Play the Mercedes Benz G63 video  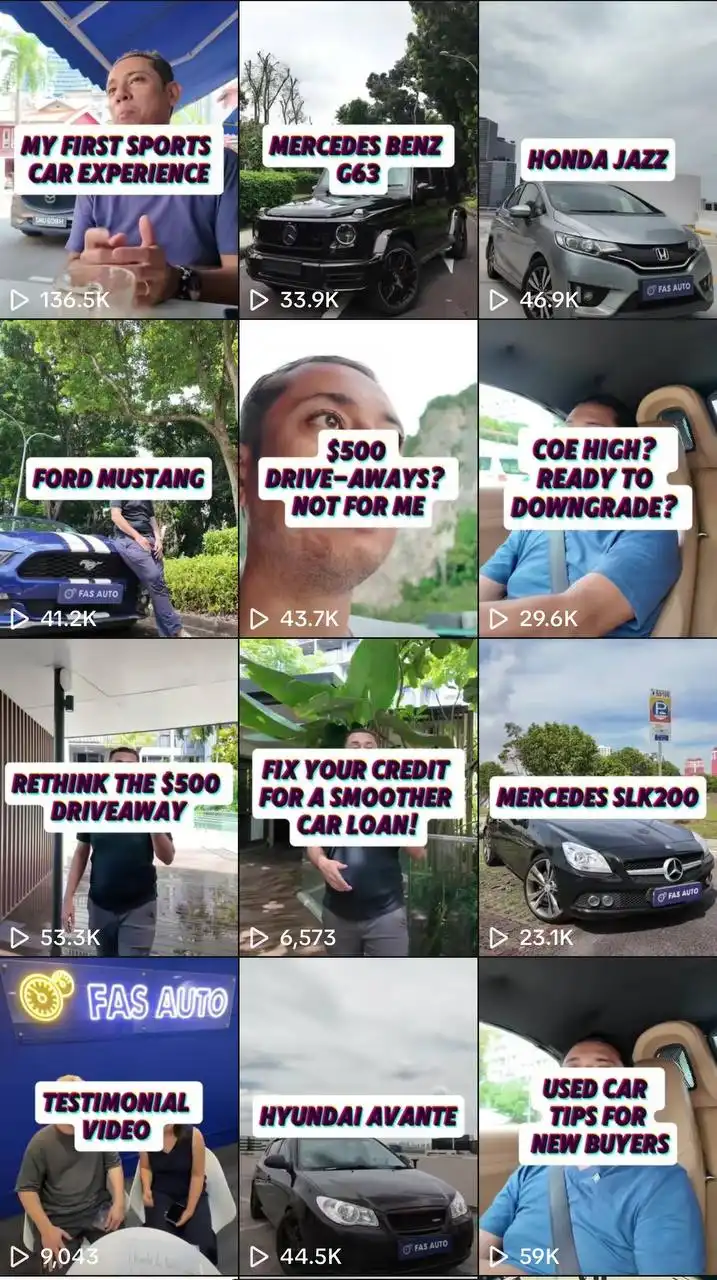point(358,159)
